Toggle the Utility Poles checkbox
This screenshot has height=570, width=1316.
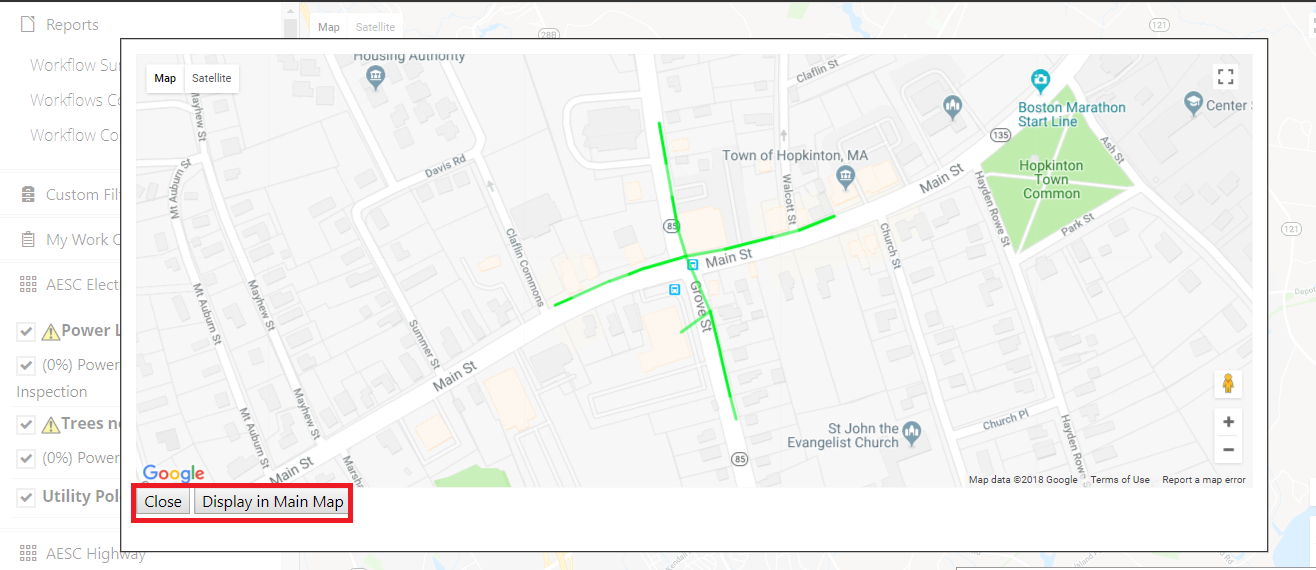(x=26, y=497)
